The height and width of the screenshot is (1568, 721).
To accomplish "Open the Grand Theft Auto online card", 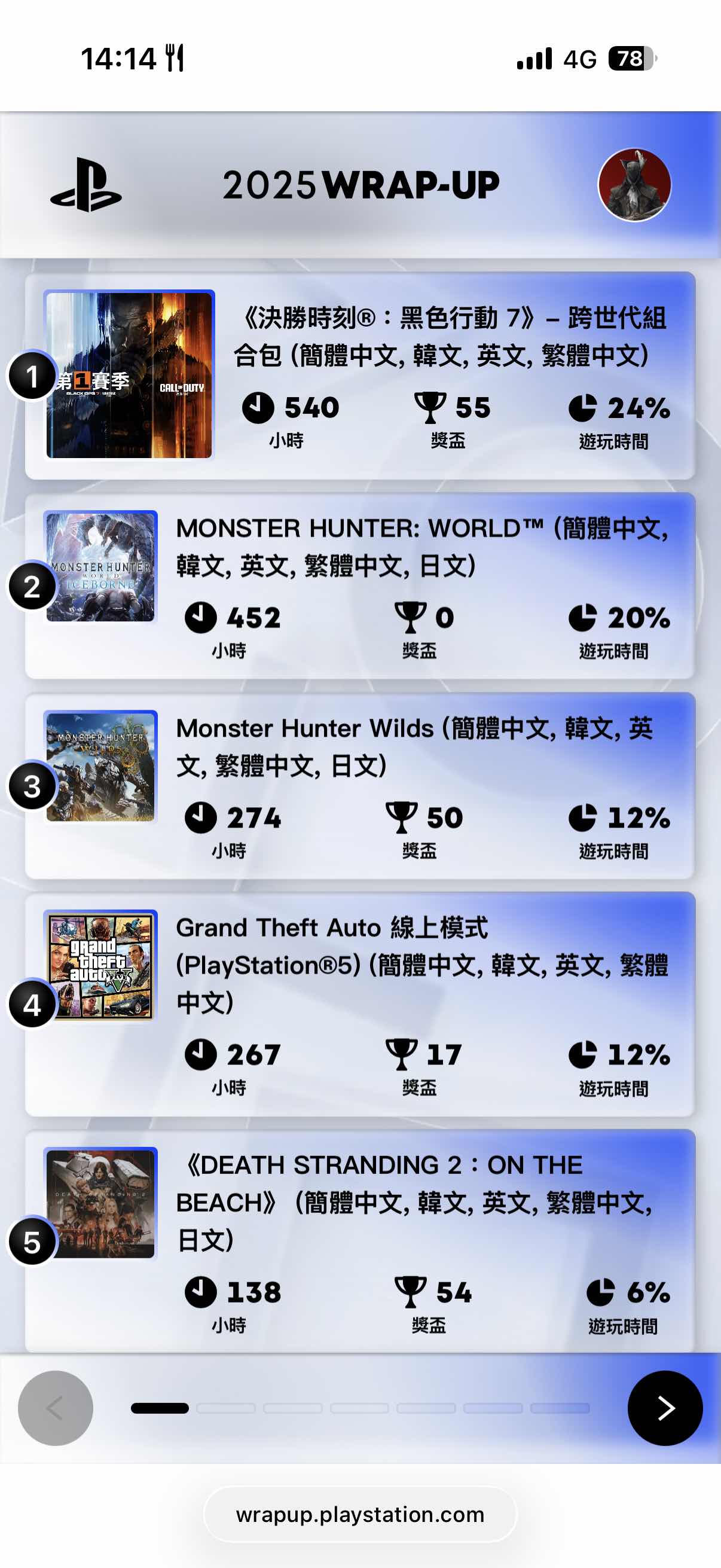I will (x=360, y=1003).
